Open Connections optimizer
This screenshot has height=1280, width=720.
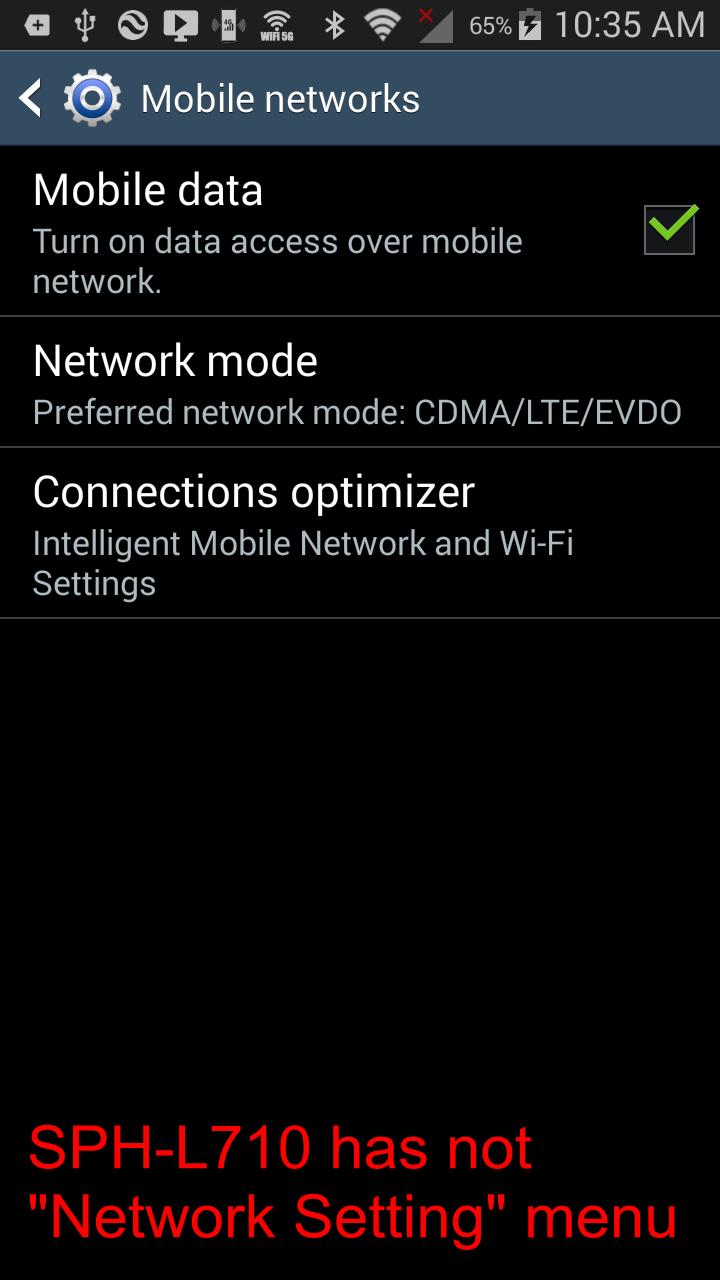(358, 534)
